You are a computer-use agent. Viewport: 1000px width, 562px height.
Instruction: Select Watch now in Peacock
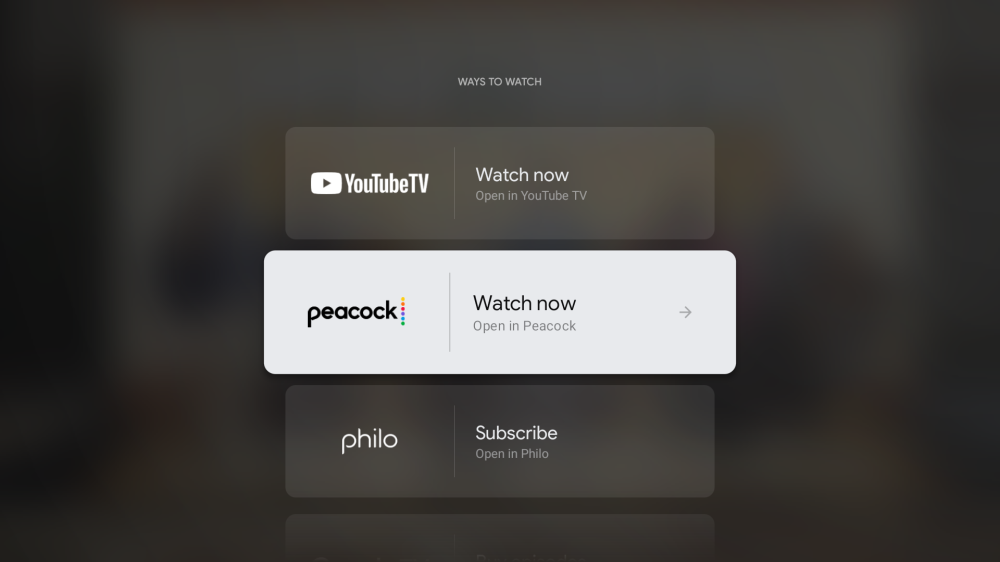click(500, 312)
